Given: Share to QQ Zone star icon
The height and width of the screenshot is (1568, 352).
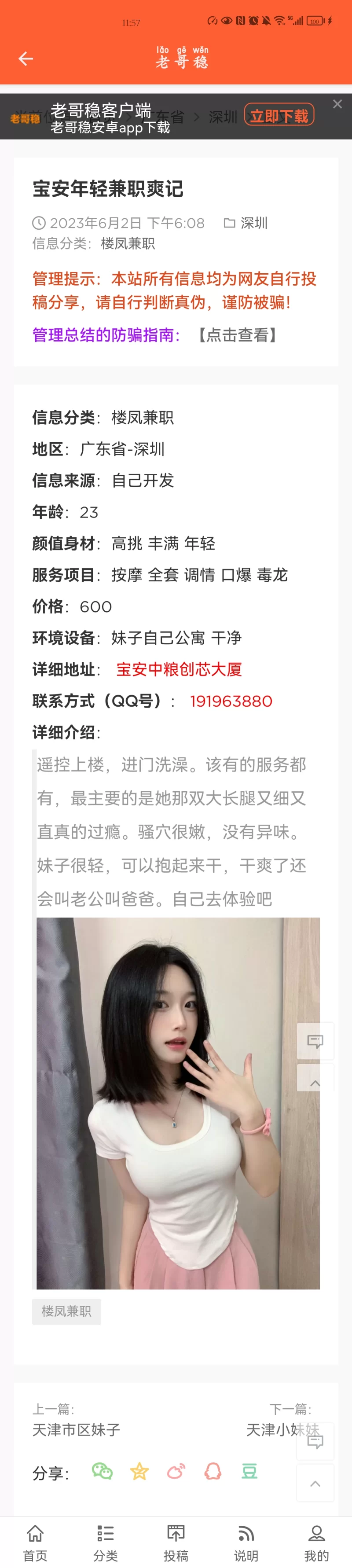Looking at the screenshot, I should click(x=139, y=1472).
